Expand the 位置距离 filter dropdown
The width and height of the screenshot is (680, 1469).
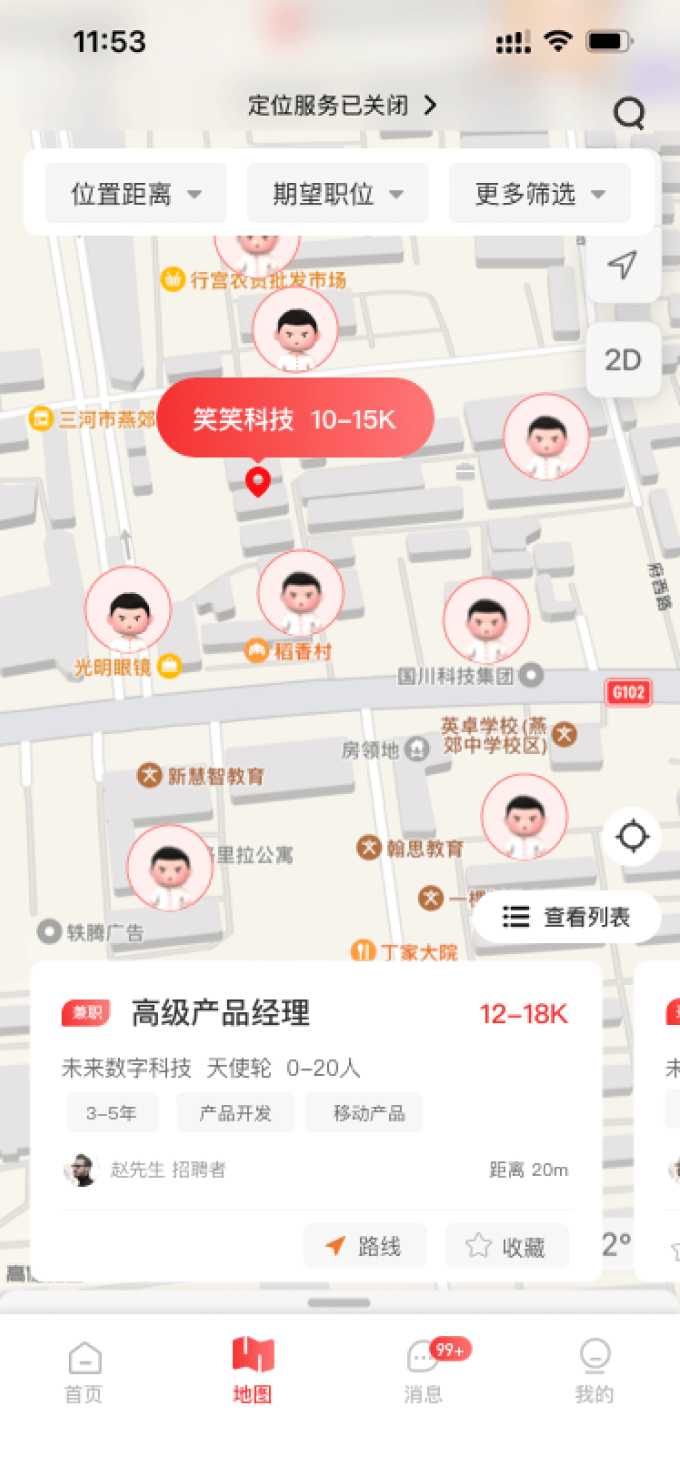[136, 194]
